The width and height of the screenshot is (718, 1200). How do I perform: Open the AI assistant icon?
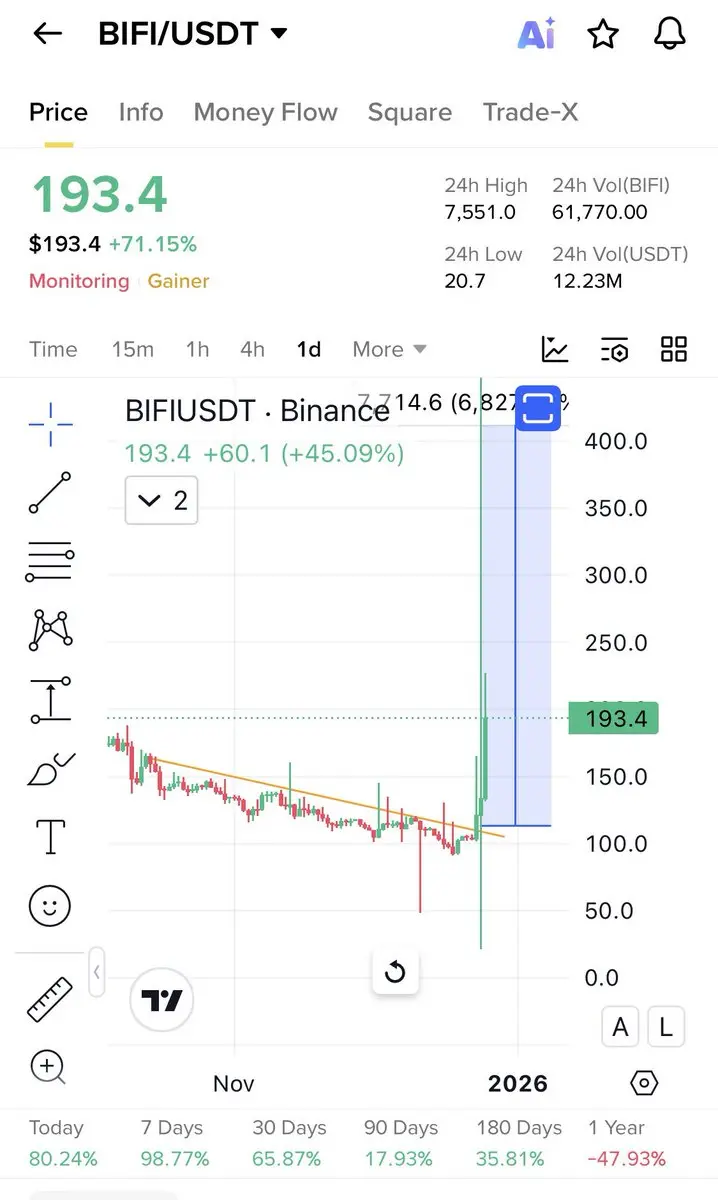(x=536, y=34)
